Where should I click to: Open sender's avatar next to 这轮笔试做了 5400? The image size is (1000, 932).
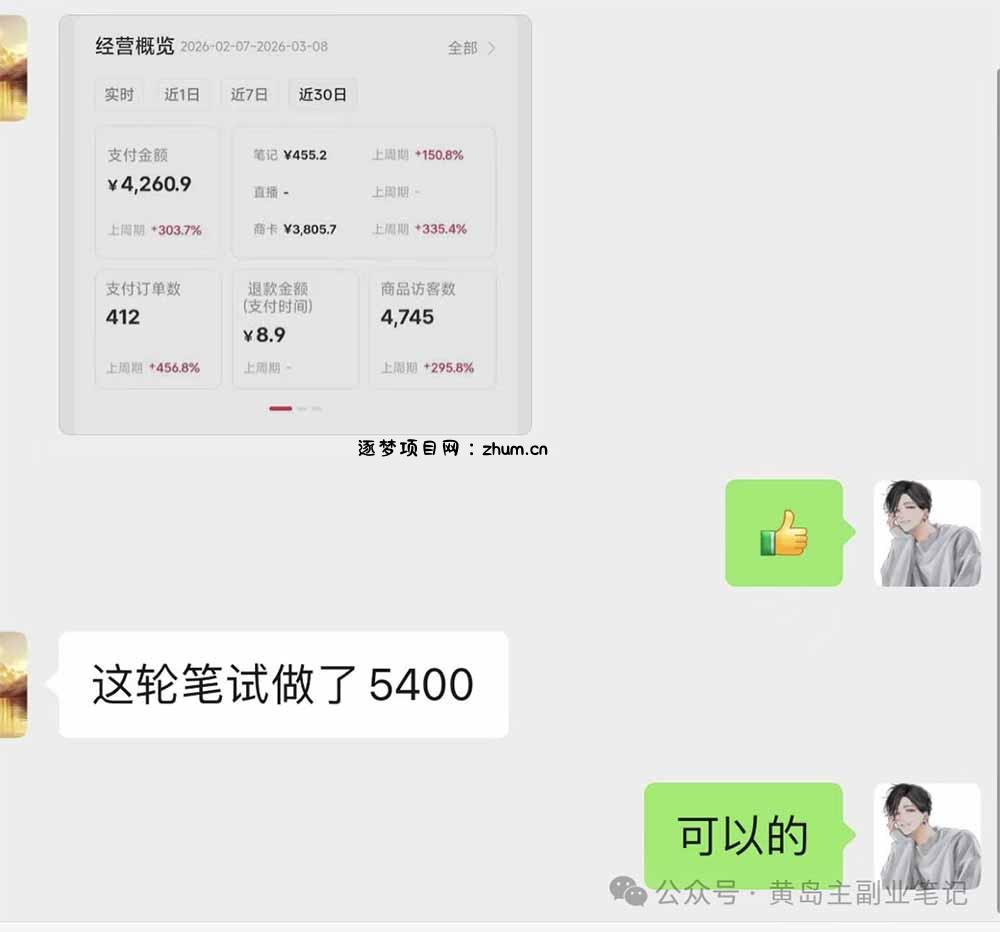12,684
